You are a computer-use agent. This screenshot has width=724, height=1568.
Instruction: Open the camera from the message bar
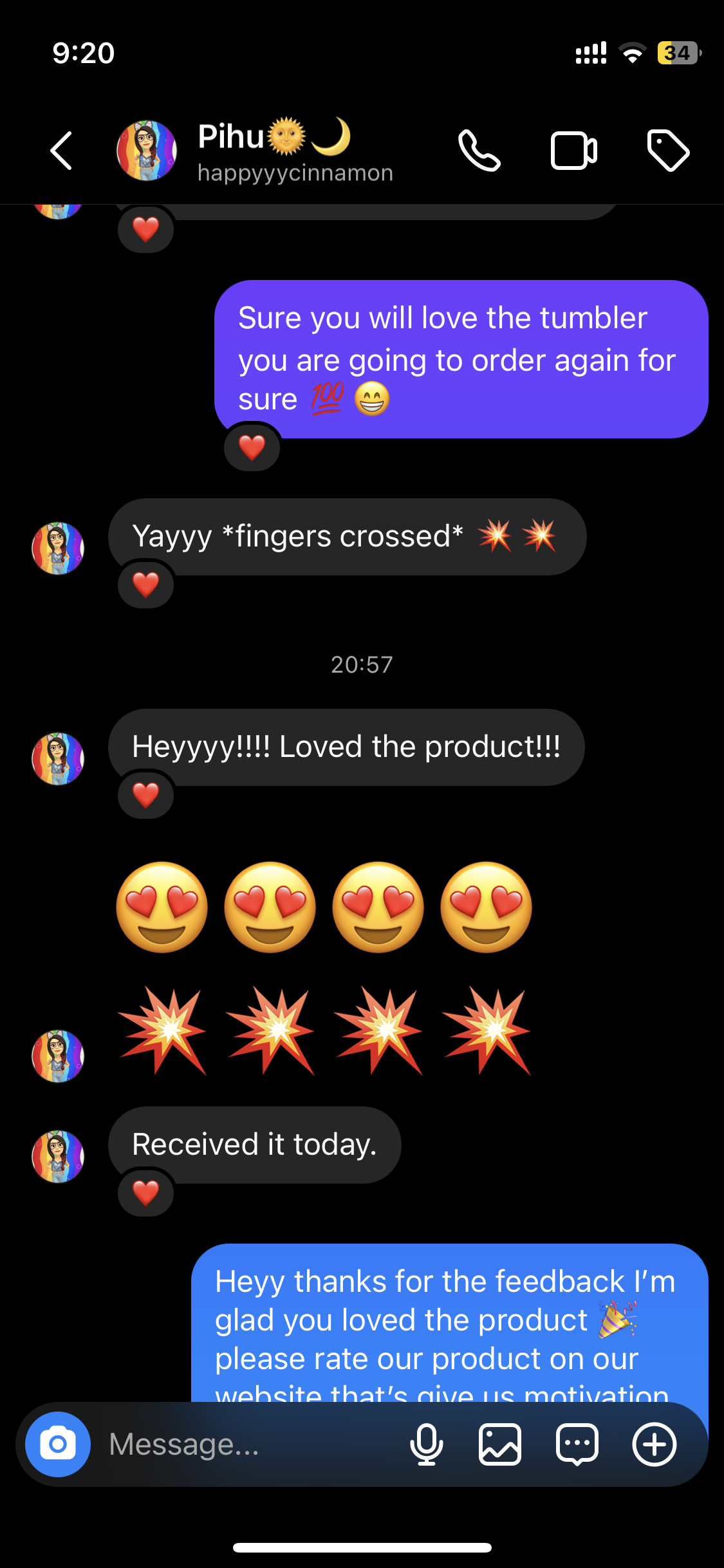click(x=58, y=1444)
